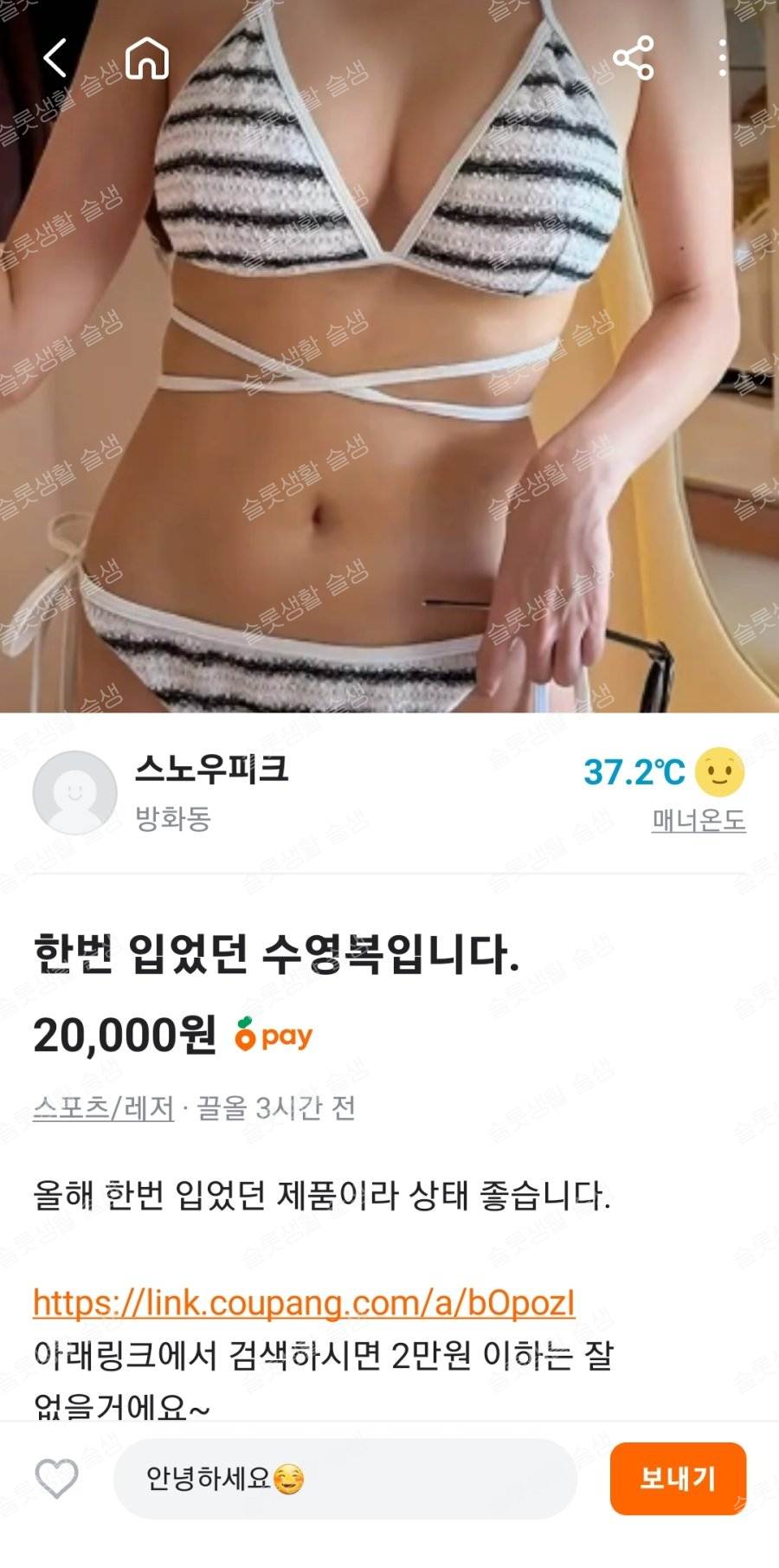Tap the home icon in the top bar
The image size is (779, 1568).
[147, 59]
